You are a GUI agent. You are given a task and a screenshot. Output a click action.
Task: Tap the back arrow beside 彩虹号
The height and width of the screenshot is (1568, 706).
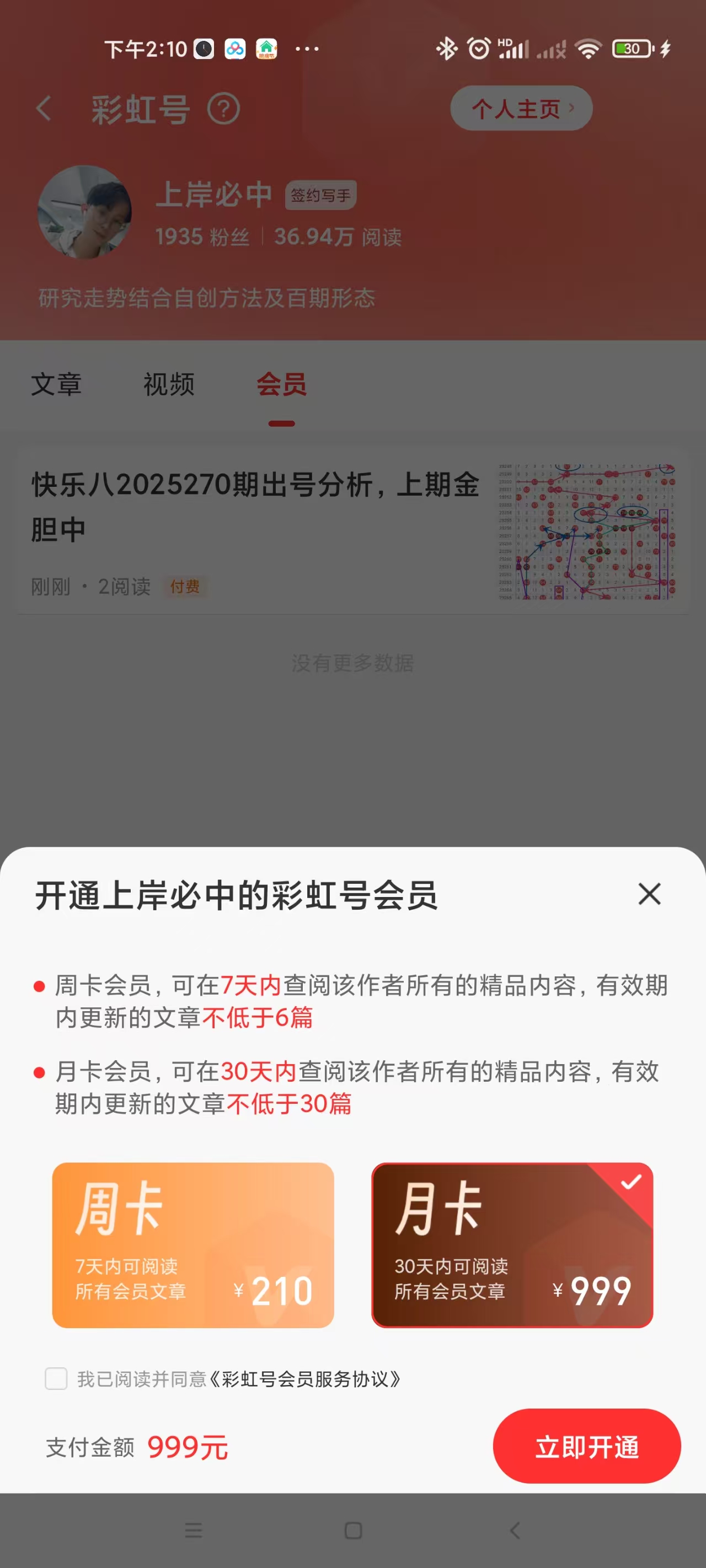click(x=42, y=108)
